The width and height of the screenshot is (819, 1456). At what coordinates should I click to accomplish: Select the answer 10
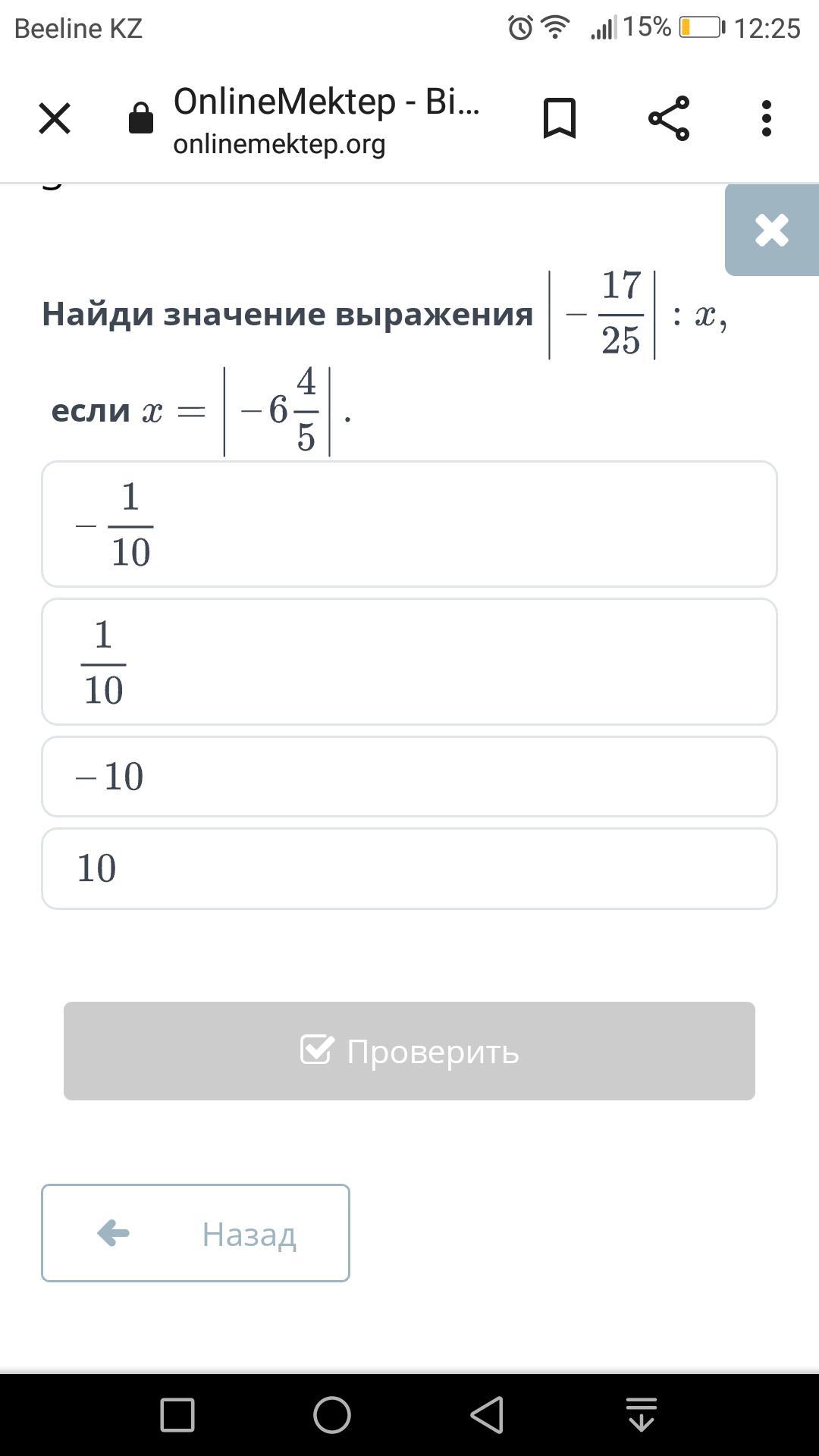click(x=409, y=868)
